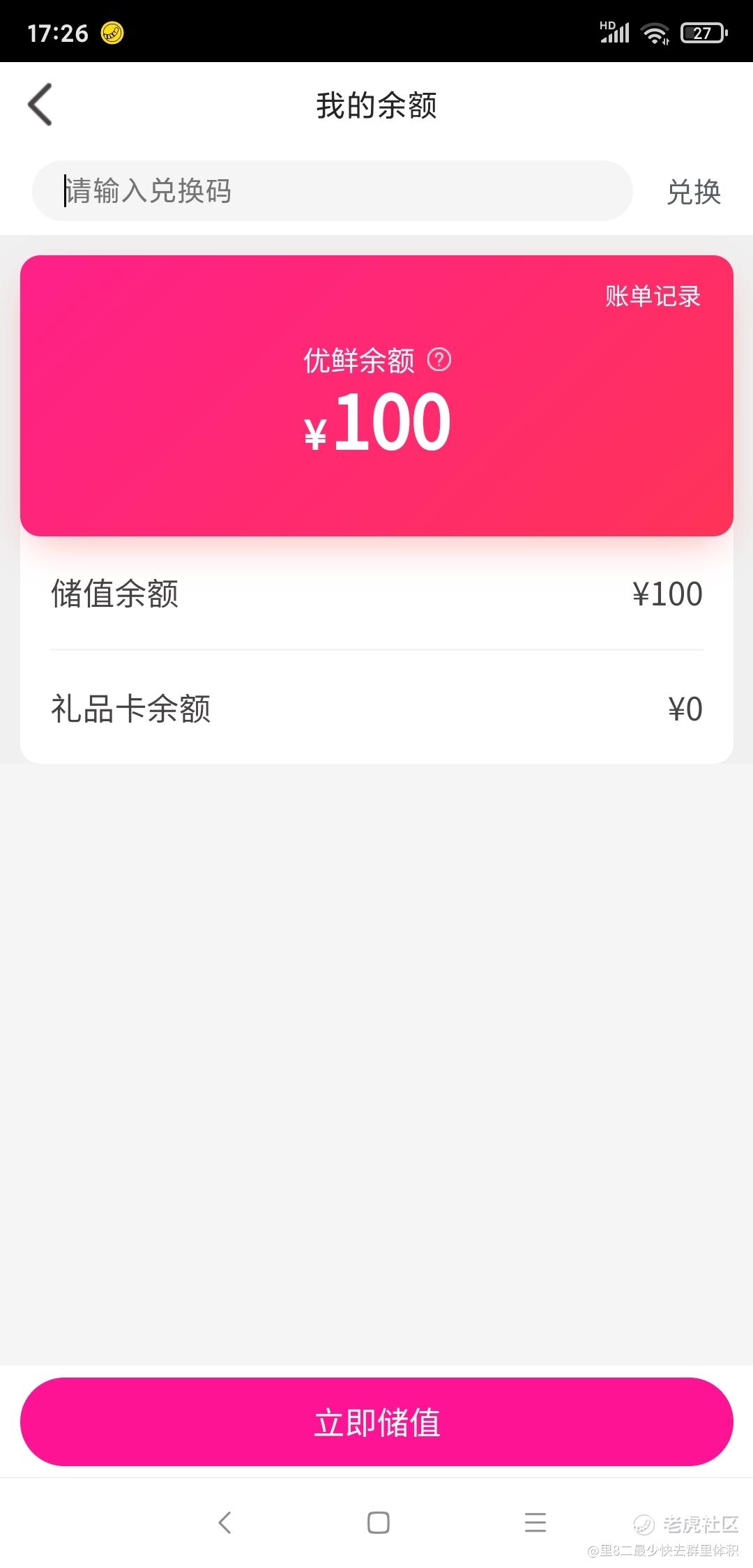The height and width of the screenshot is (1568, 753).
Task: Go back from 我的余额 page
Action: (x=40, y=105)
